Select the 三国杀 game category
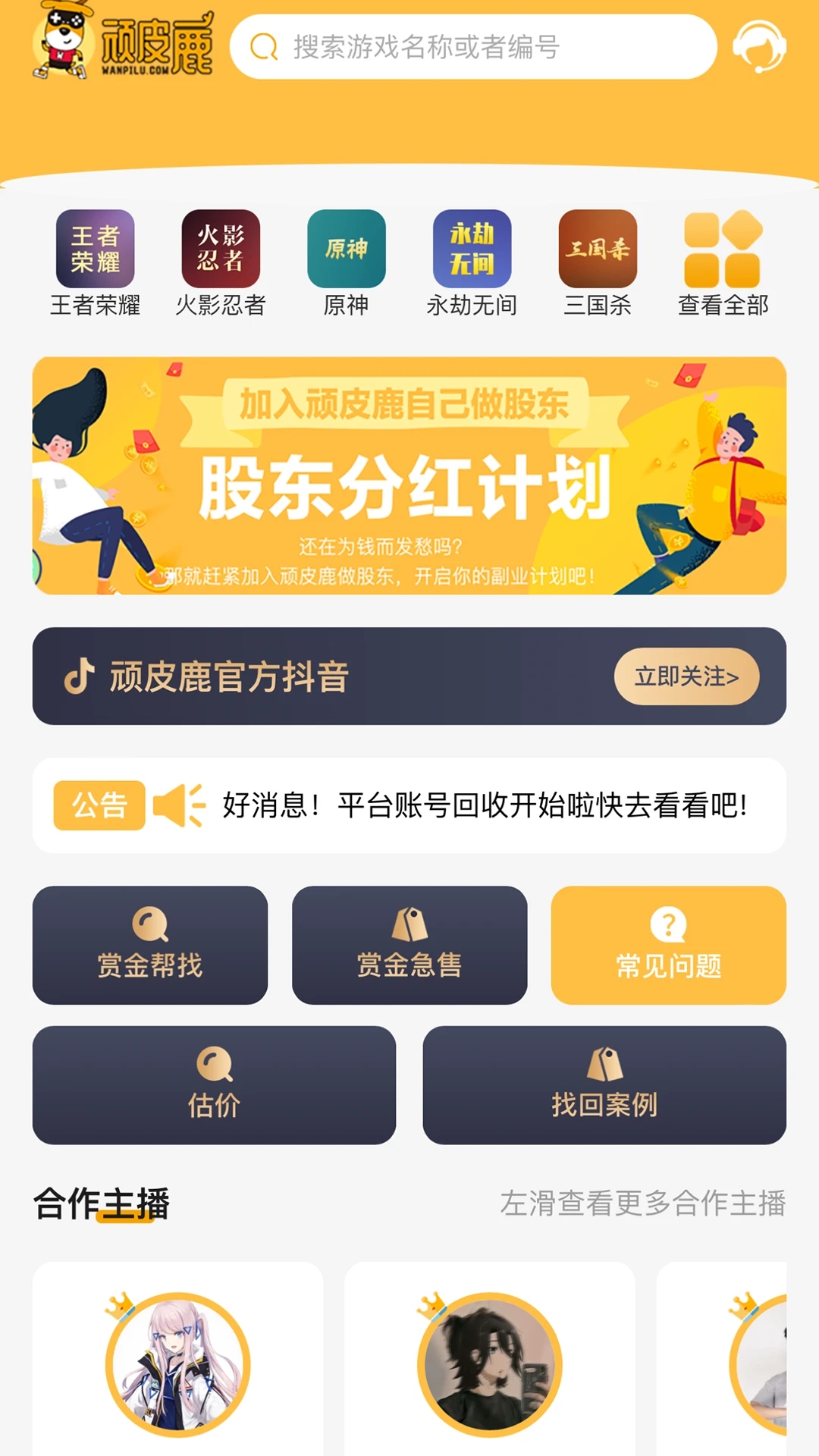 point(598,262)
